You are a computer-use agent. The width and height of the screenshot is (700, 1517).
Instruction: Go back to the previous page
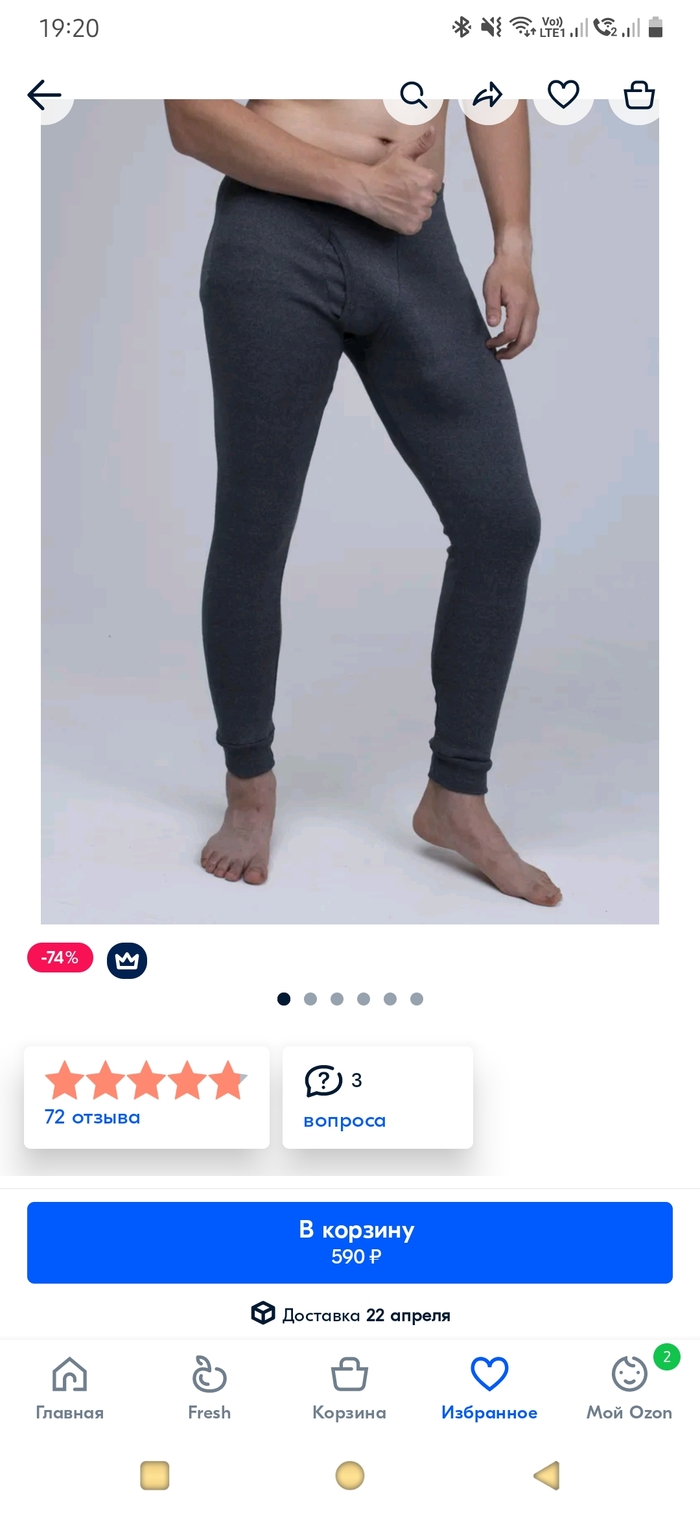[44, 95]
